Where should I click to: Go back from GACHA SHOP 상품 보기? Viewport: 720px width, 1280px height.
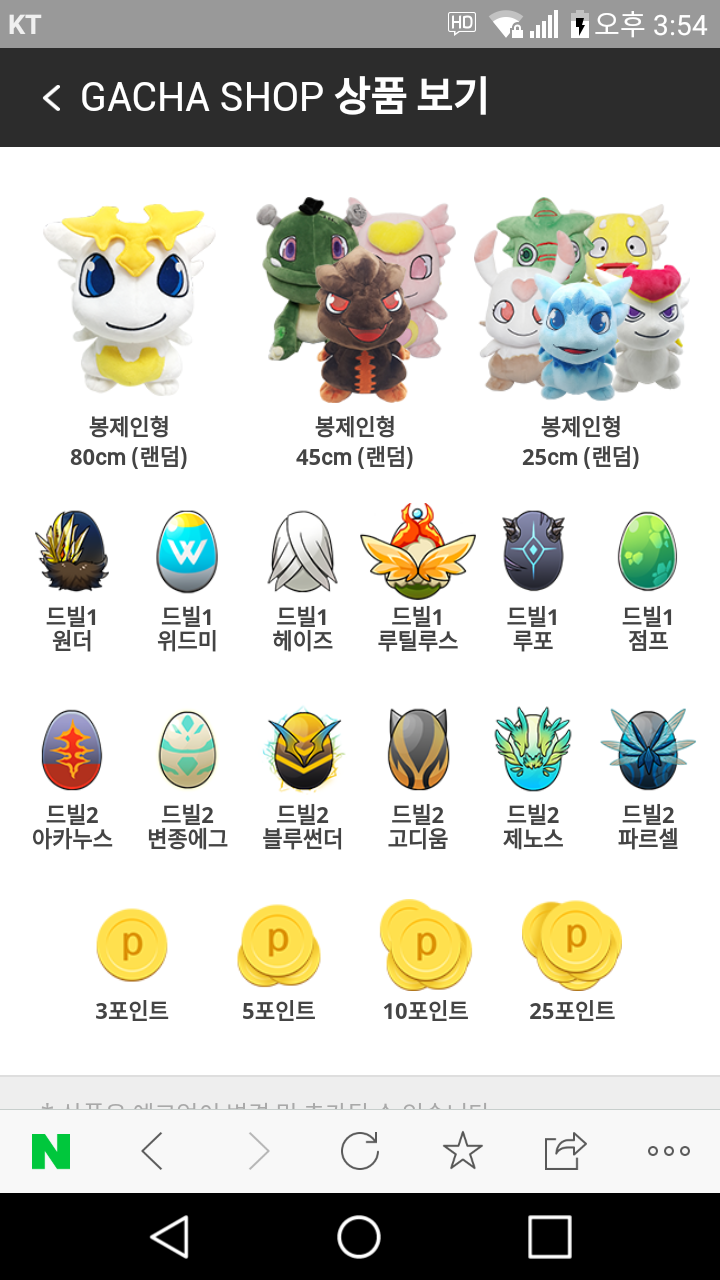tap(52, 97)
